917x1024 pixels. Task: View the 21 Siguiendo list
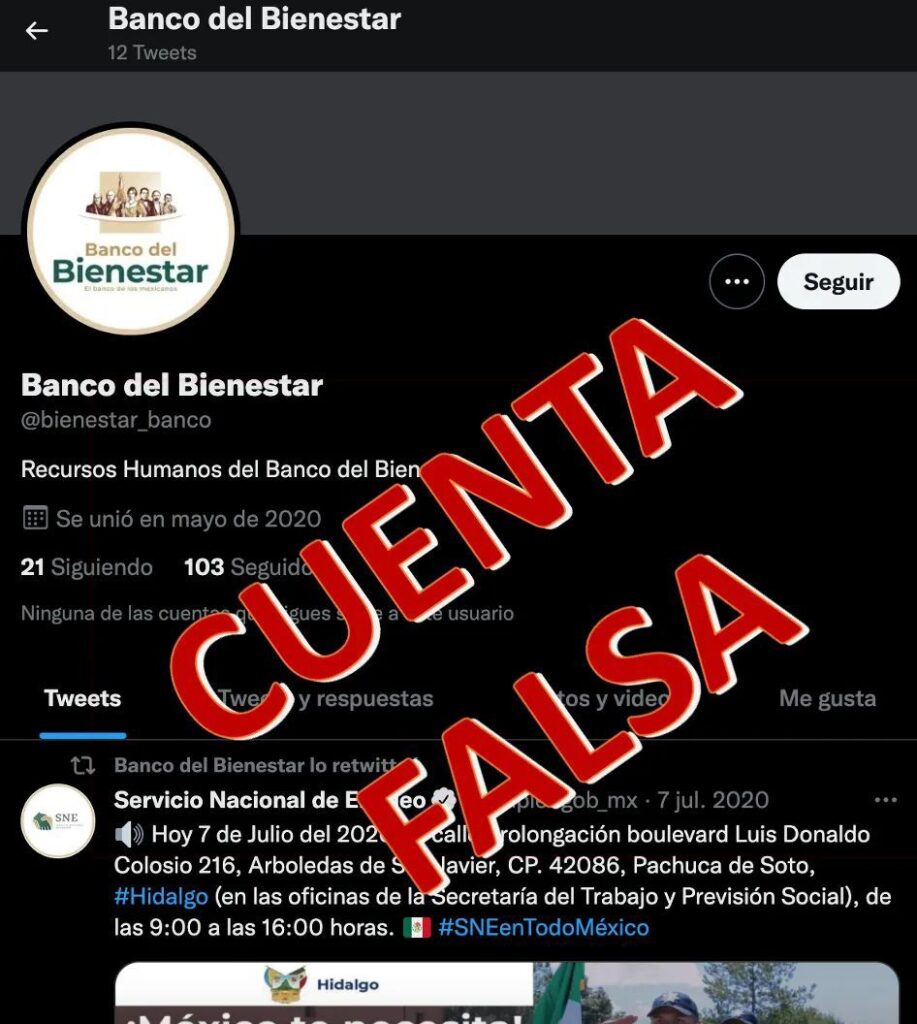(87, 567)
